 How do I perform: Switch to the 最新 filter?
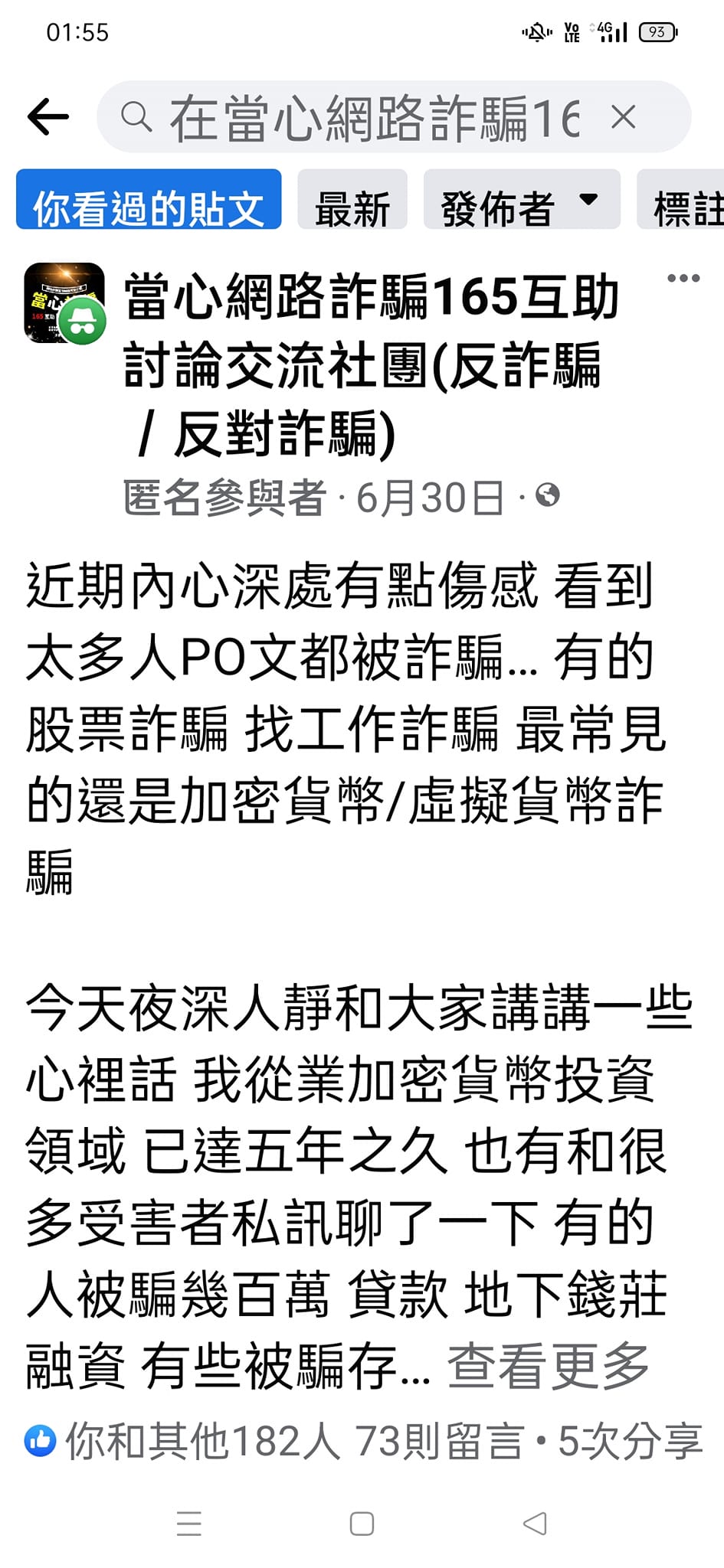pos(352,200)
